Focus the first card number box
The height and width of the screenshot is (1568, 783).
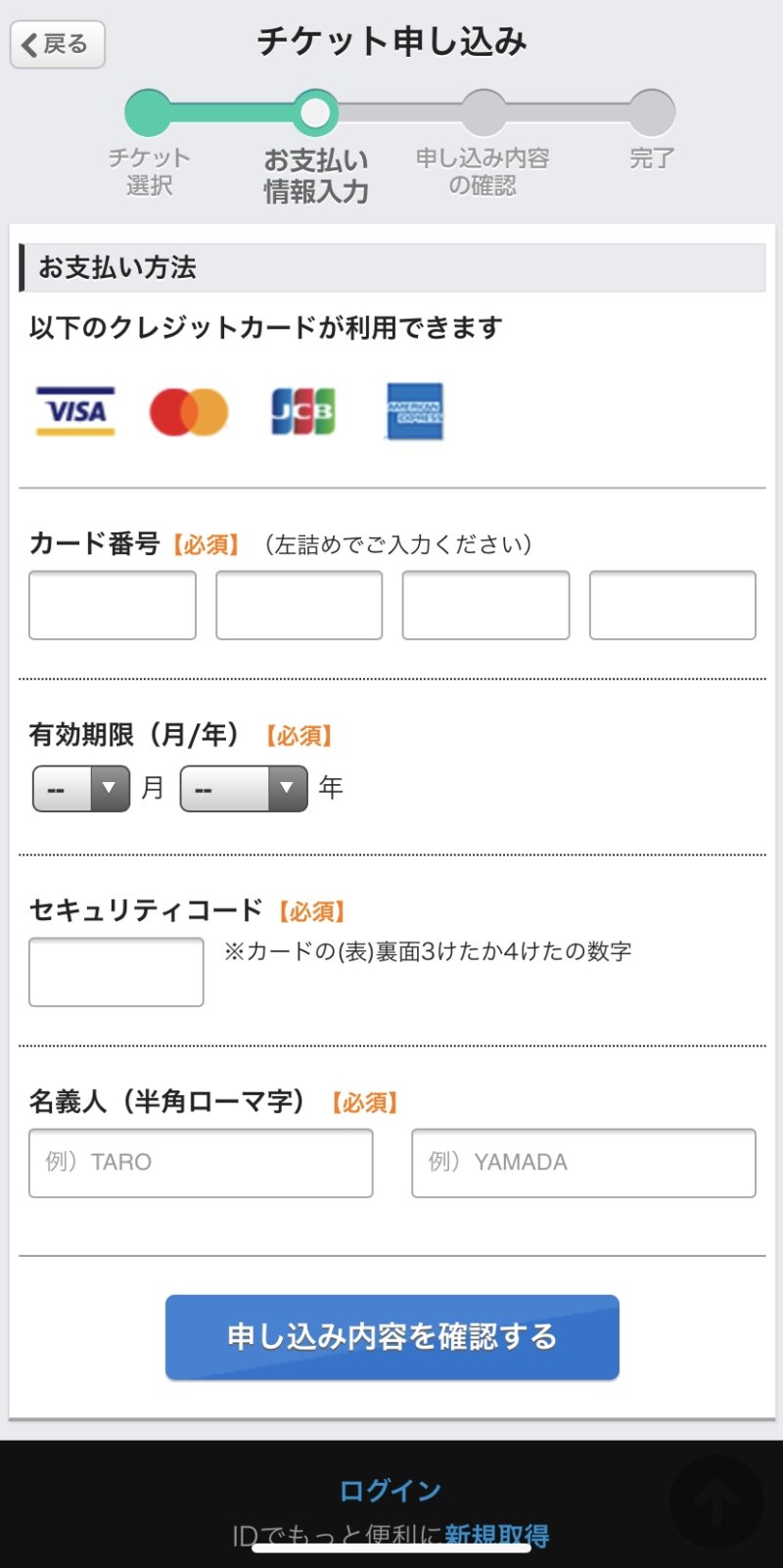pyautogui.click(x=113, y=605)
